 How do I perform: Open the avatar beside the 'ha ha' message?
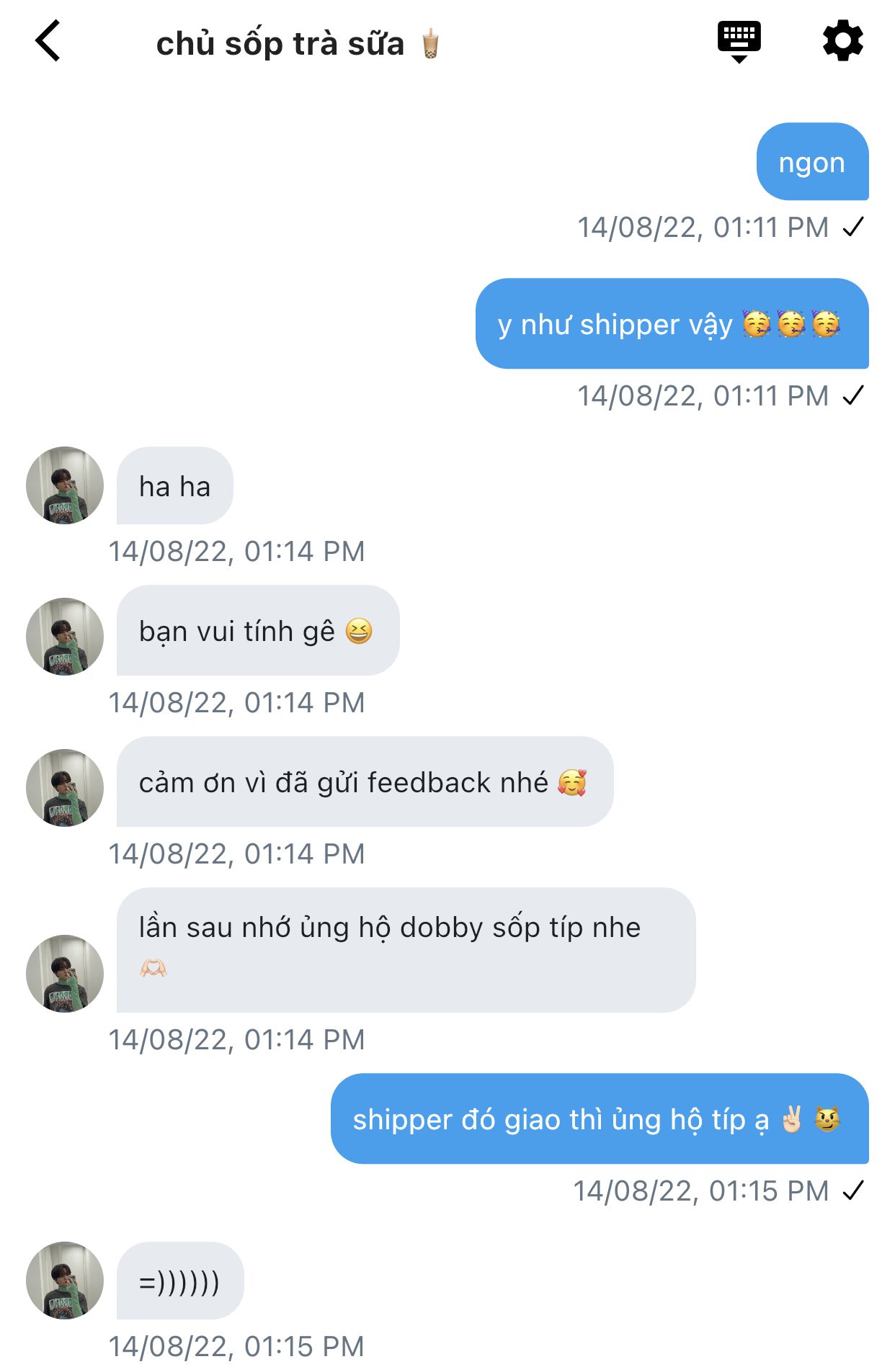(x=65, y=485)
